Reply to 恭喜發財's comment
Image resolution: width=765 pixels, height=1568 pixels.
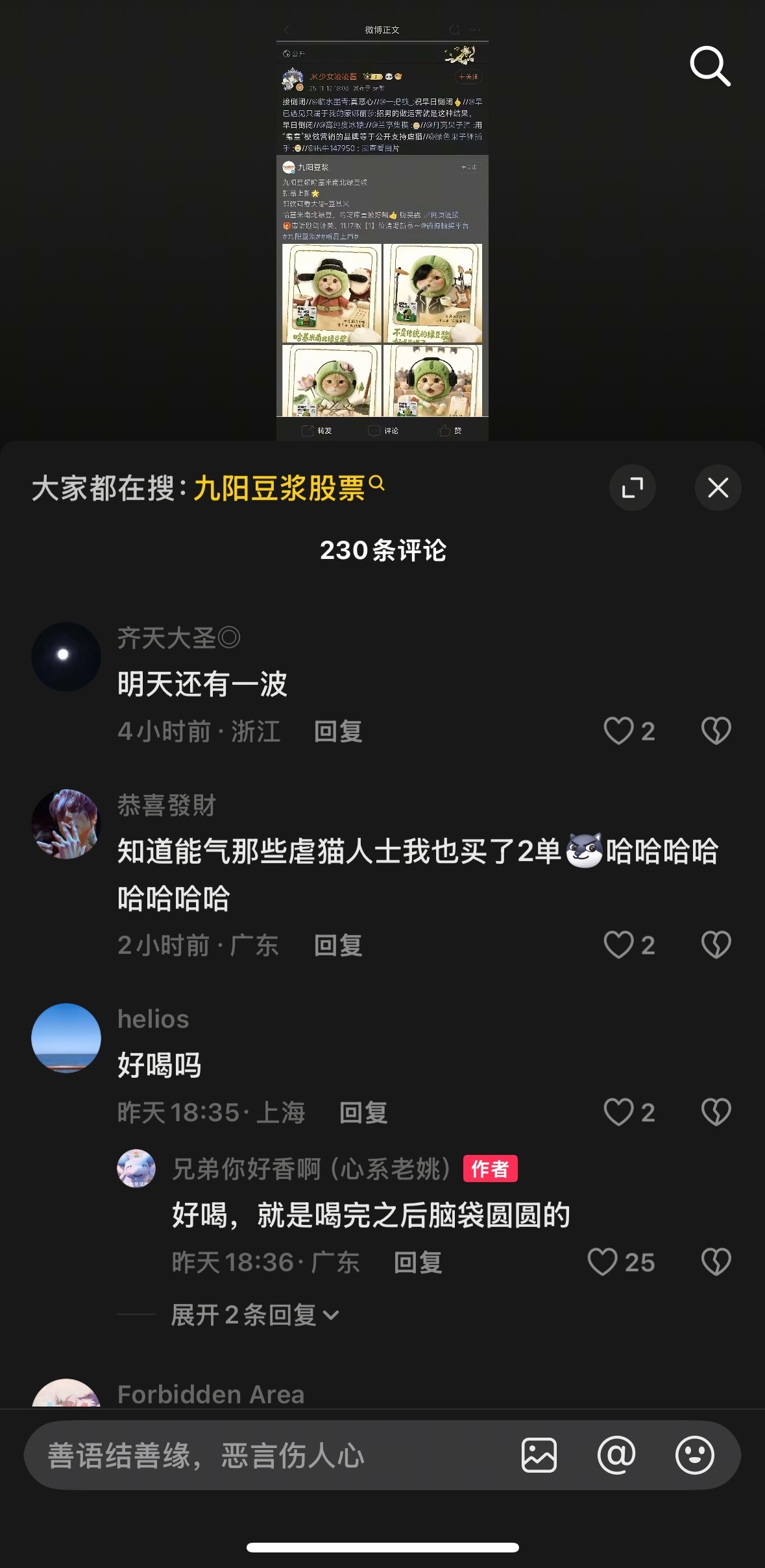338,945
